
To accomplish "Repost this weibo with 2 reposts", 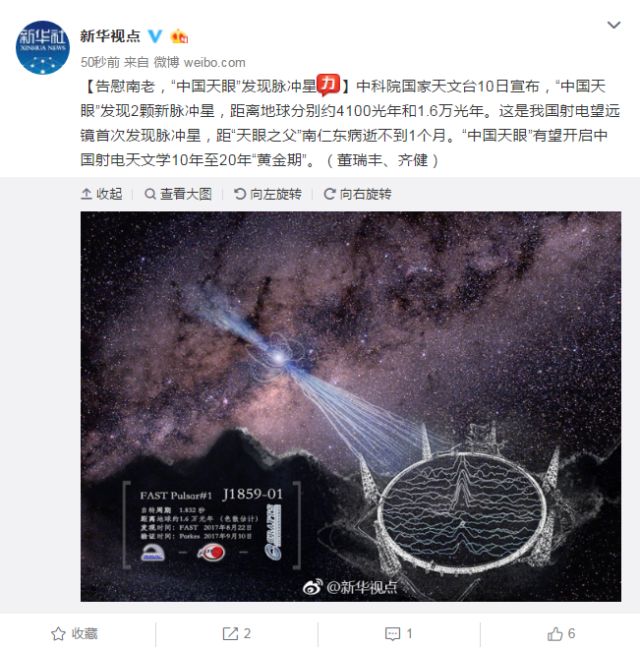I will (x=236, y=633).
